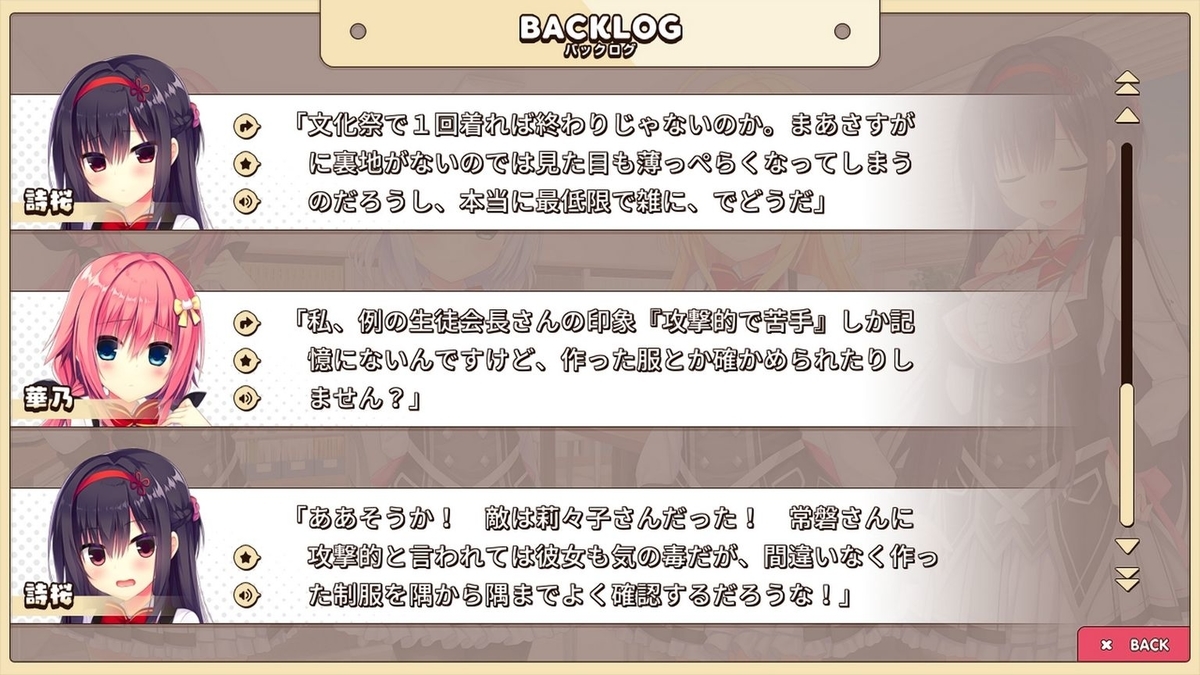Favorite 華乃's line with the star
The width and height of the screenshot is (1200, 675).
click(x=246, y=359)
